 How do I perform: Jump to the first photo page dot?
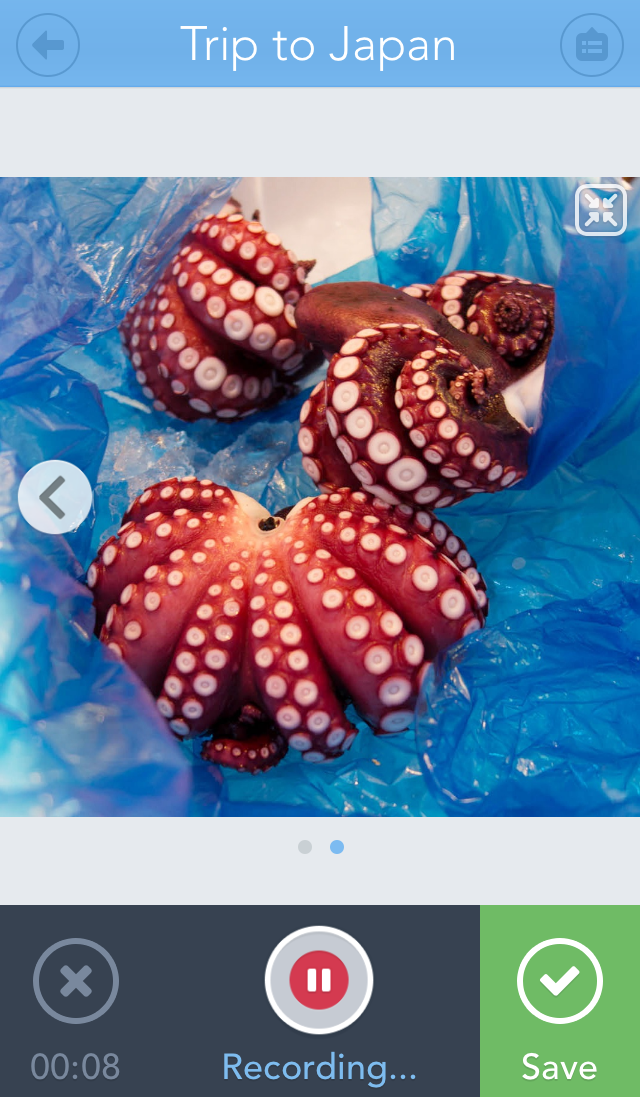305,847
